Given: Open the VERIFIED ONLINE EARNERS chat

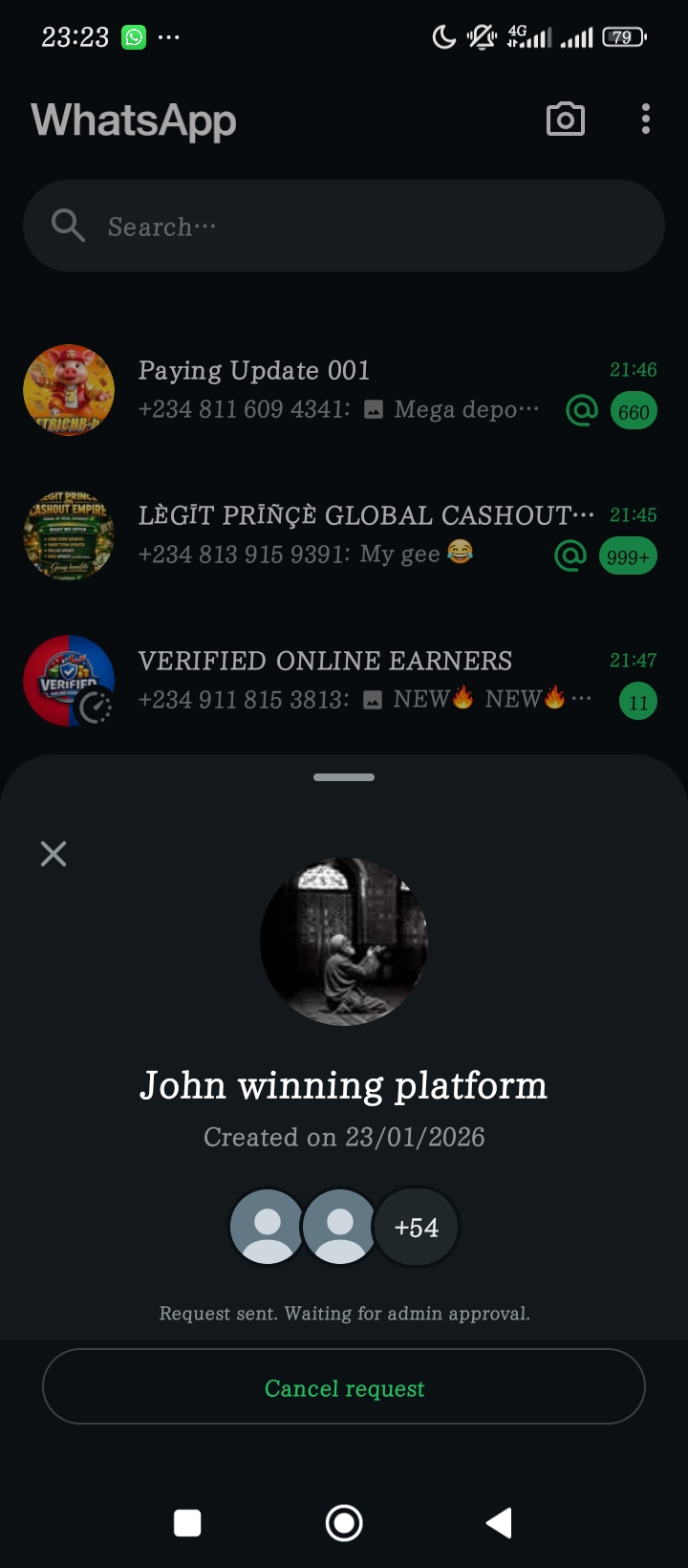Looking at the screenshot, I should (344, 681).
